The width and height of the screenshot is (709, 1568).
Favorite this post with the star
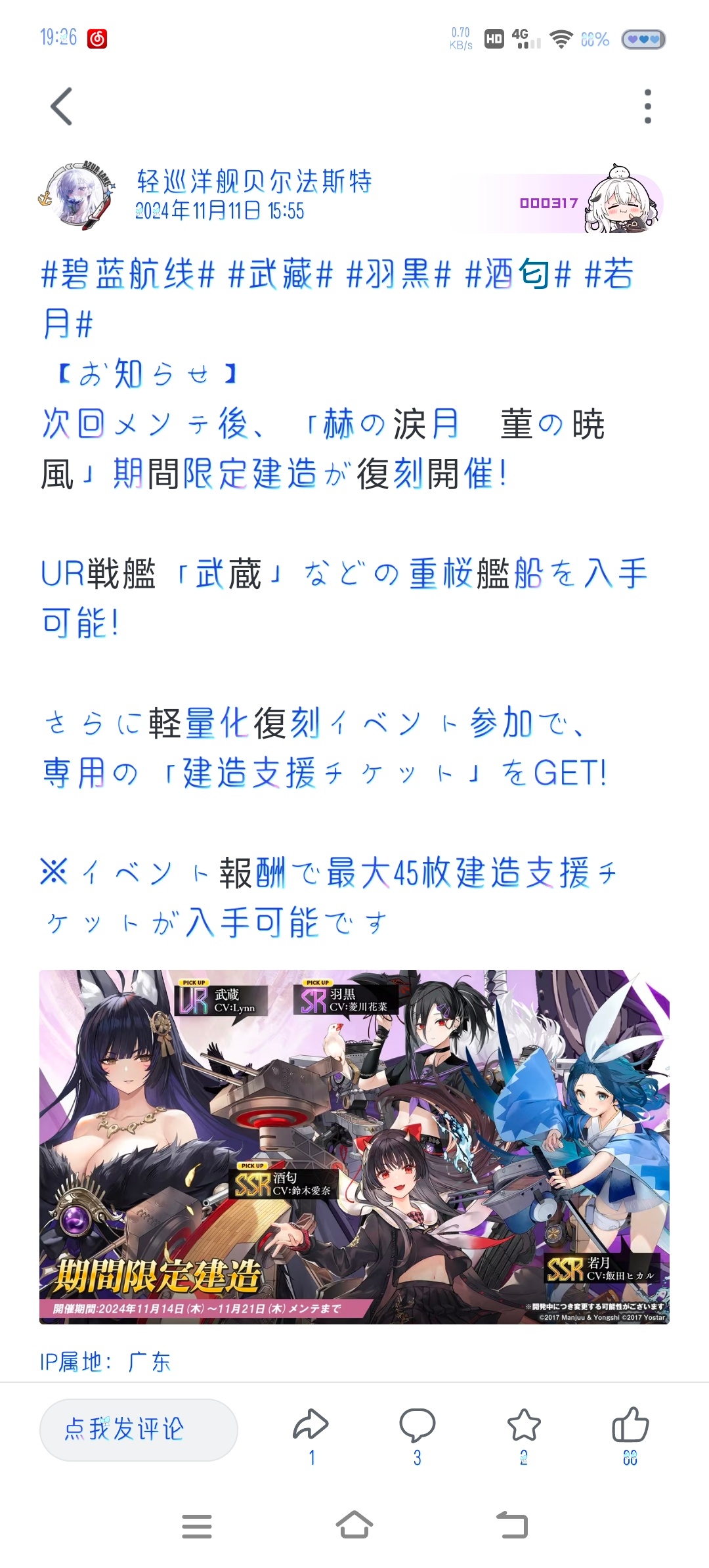coord(524,1436)
